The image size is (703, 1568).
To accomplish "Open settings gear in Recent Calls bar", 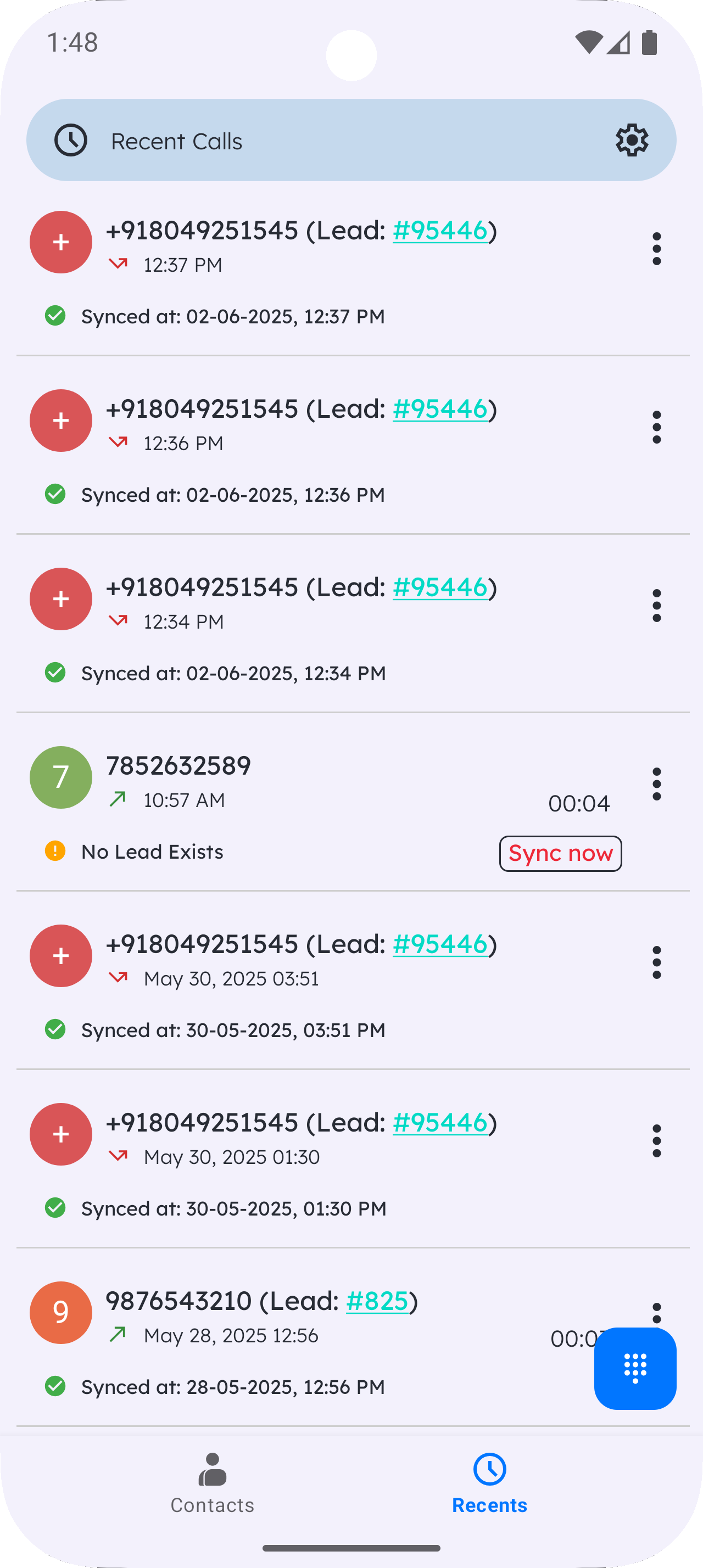I will click(x=632, y=141).
